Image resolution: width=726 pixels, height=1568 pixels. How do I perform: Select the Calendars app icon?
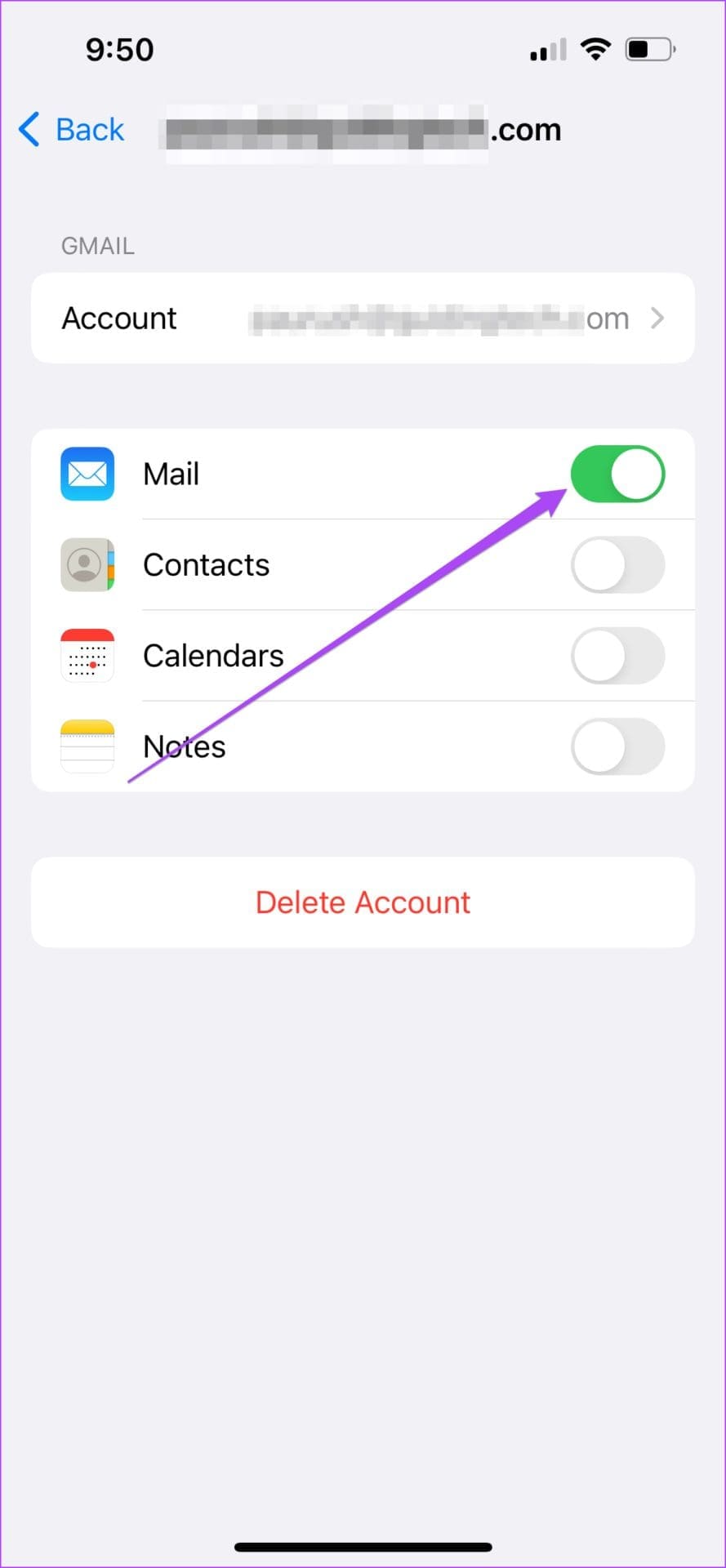point(87,656)
